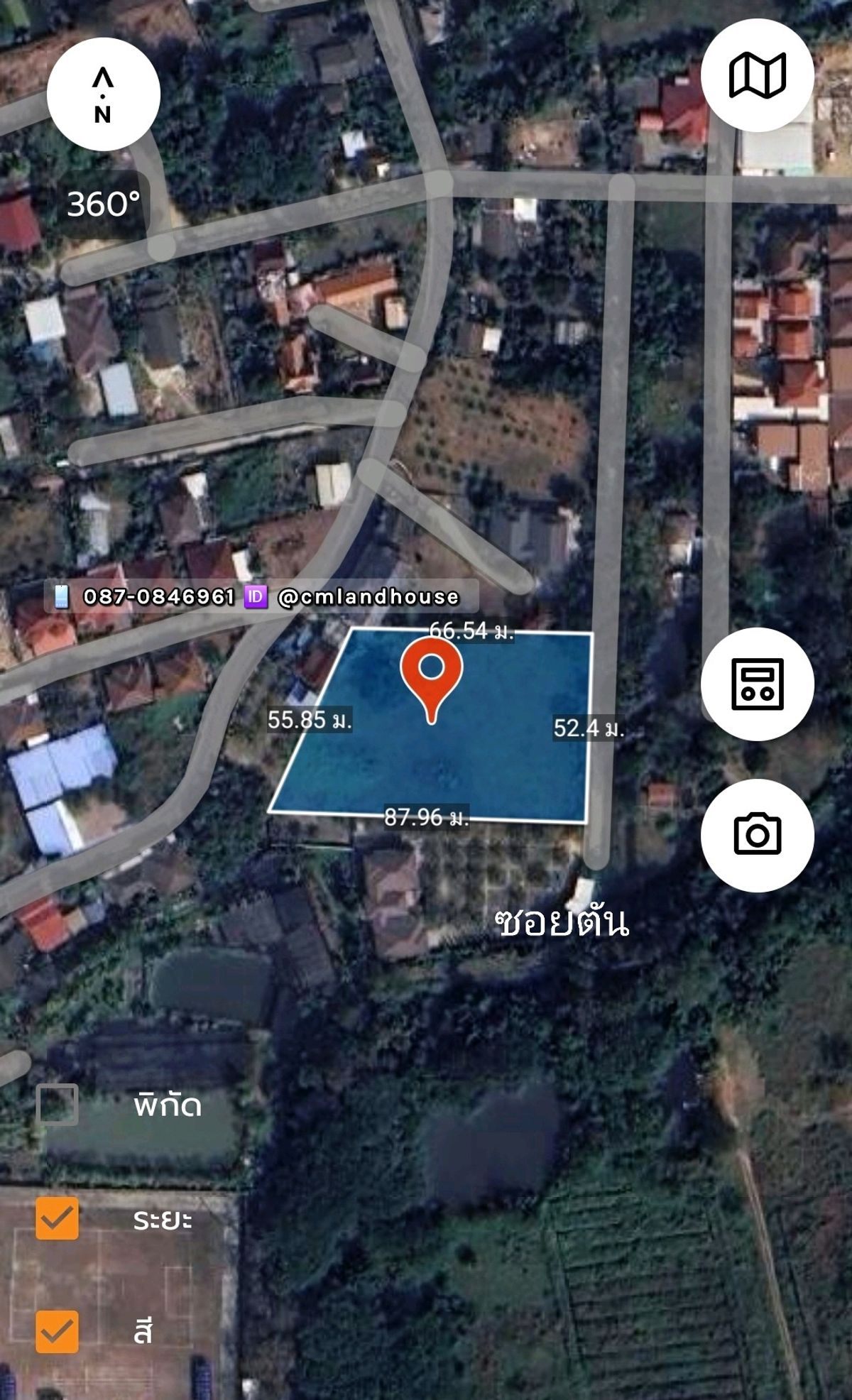Switch the map layer type
This screenshot has height=1400, width=852.
[758, 75]
